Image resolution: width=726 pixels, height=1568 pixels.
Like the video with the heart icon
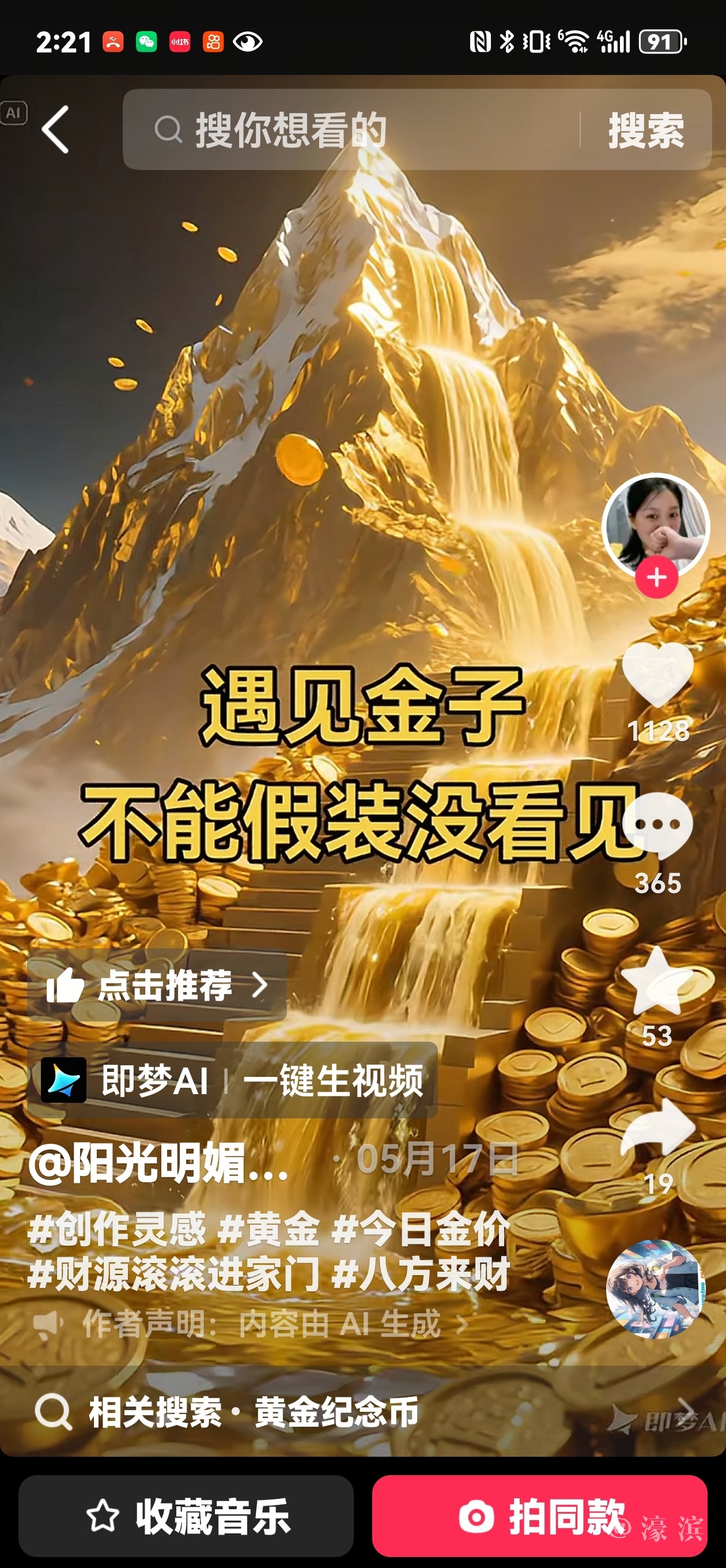657,676
